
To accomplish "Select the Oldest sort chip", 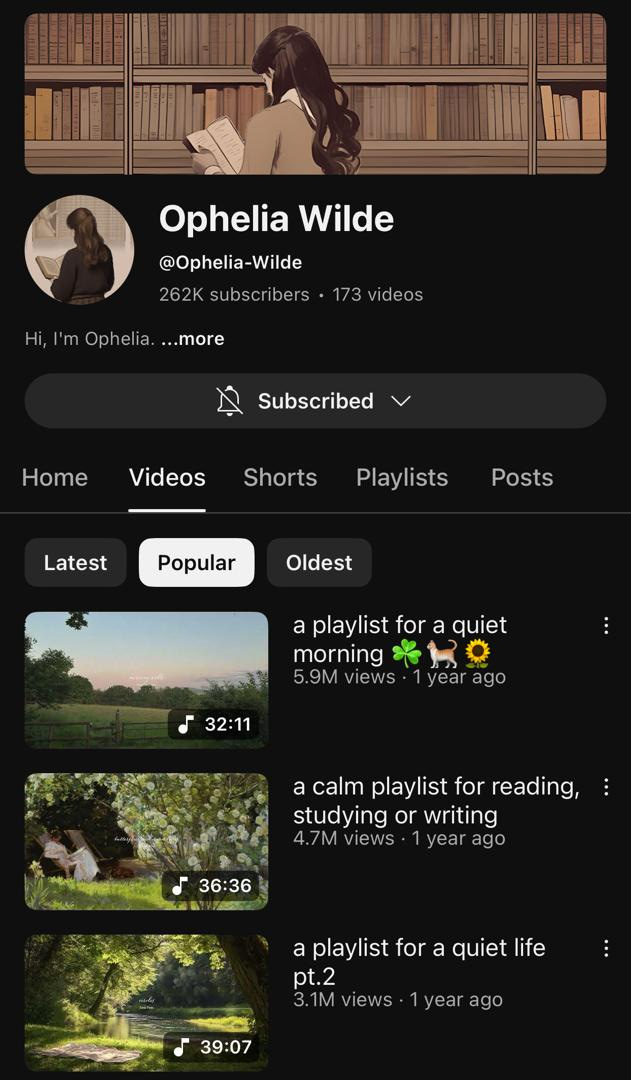I will pos(319,563).
